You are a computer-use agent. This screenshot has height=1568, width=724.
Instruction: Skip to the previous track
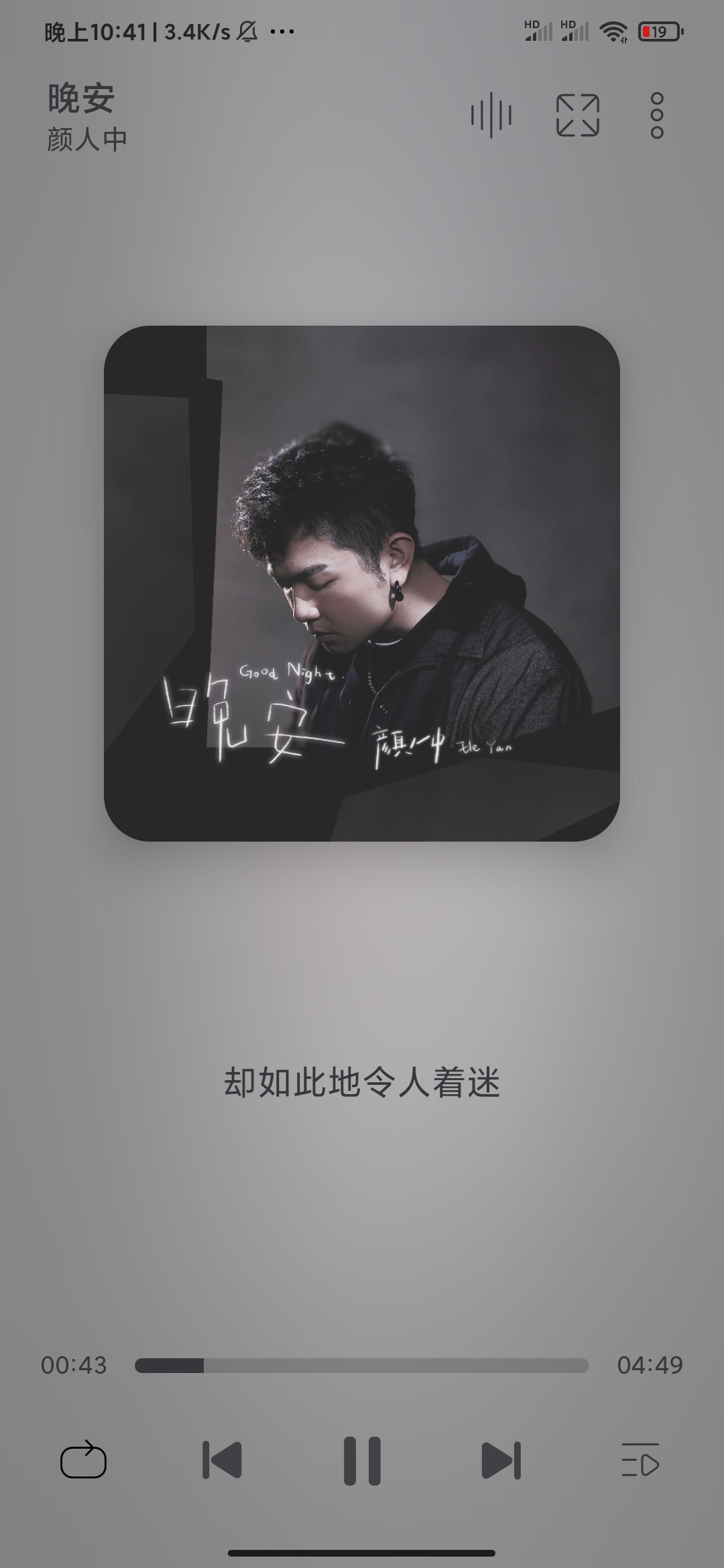point(223,1461)
